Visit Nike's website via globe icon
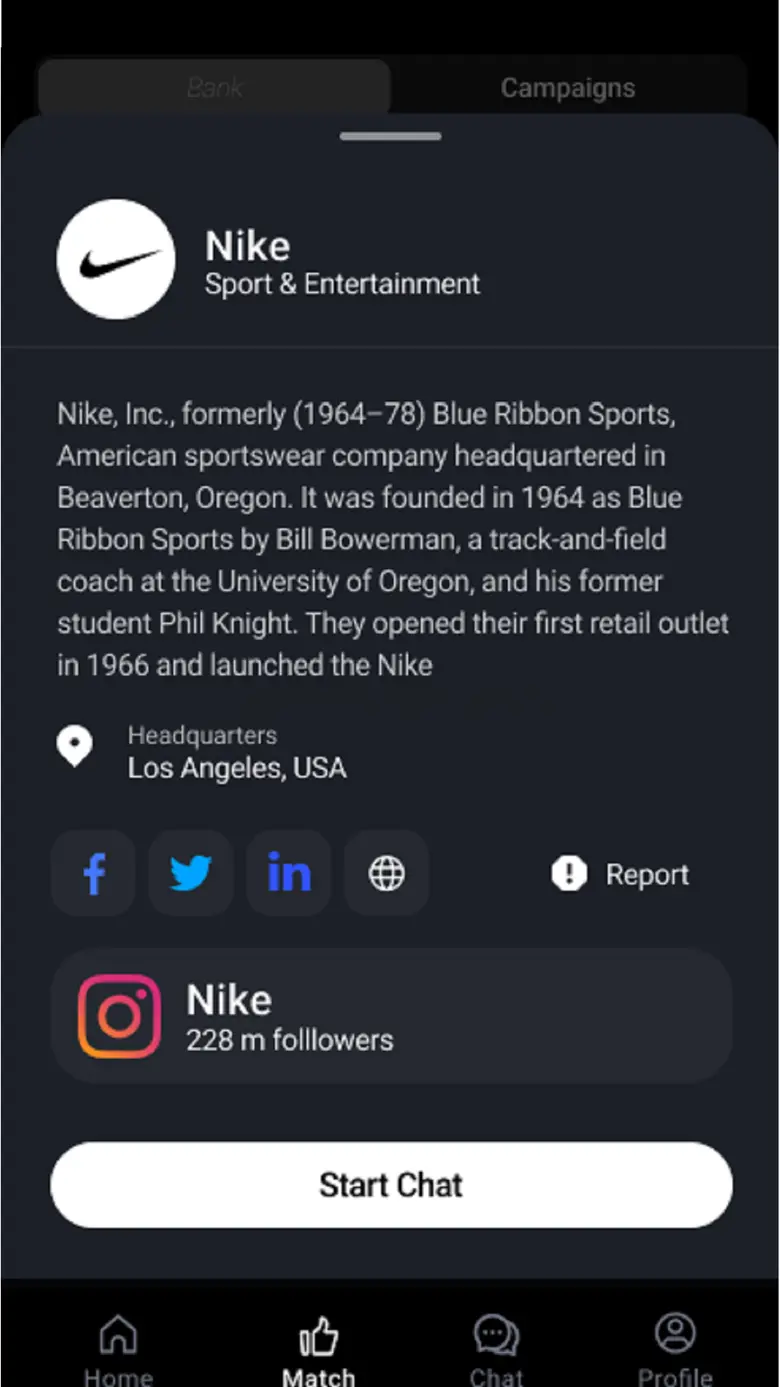The height and width of the screenshot is (1387, 780). click(387, 873)
